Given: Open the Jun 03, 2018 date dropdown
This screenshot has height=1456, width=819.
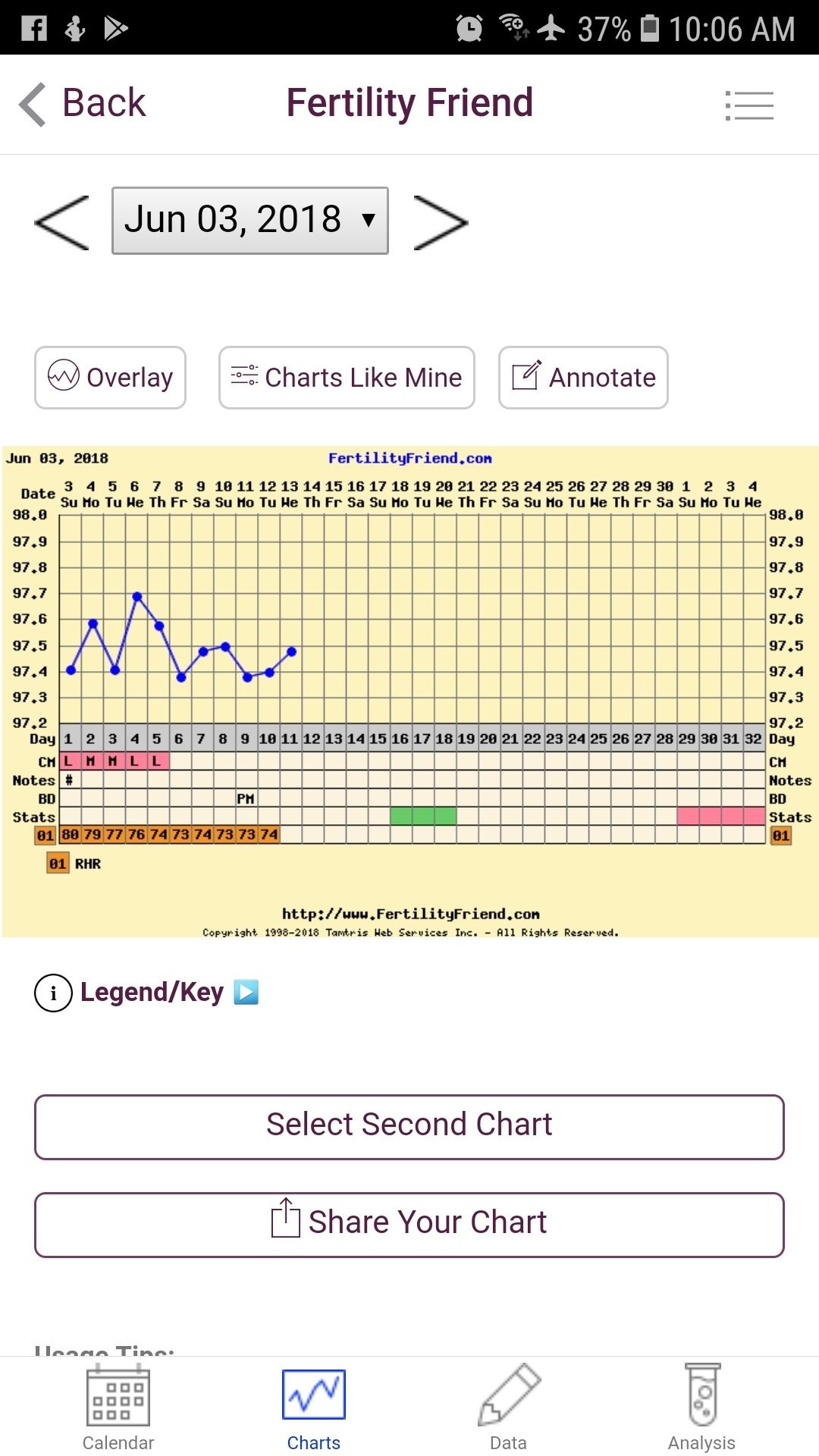Looking at the screenshot, I should point(249,221).
